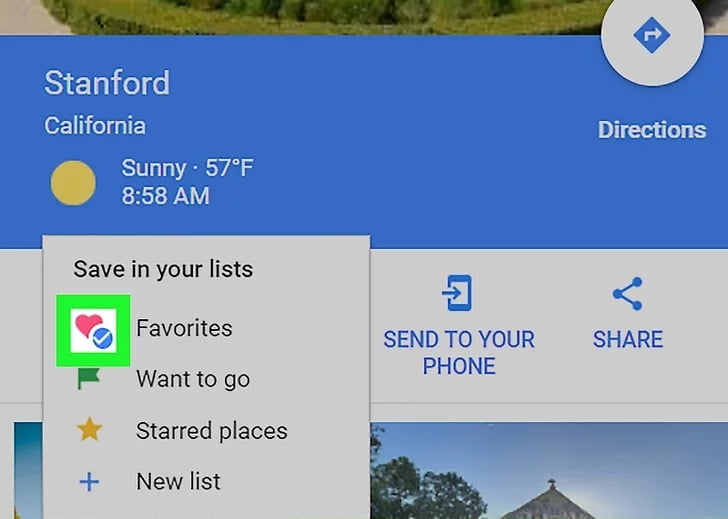Save place to Want to go
This screenshot has width=728, height=519.
pyautogui.click(x=192, y=380)
